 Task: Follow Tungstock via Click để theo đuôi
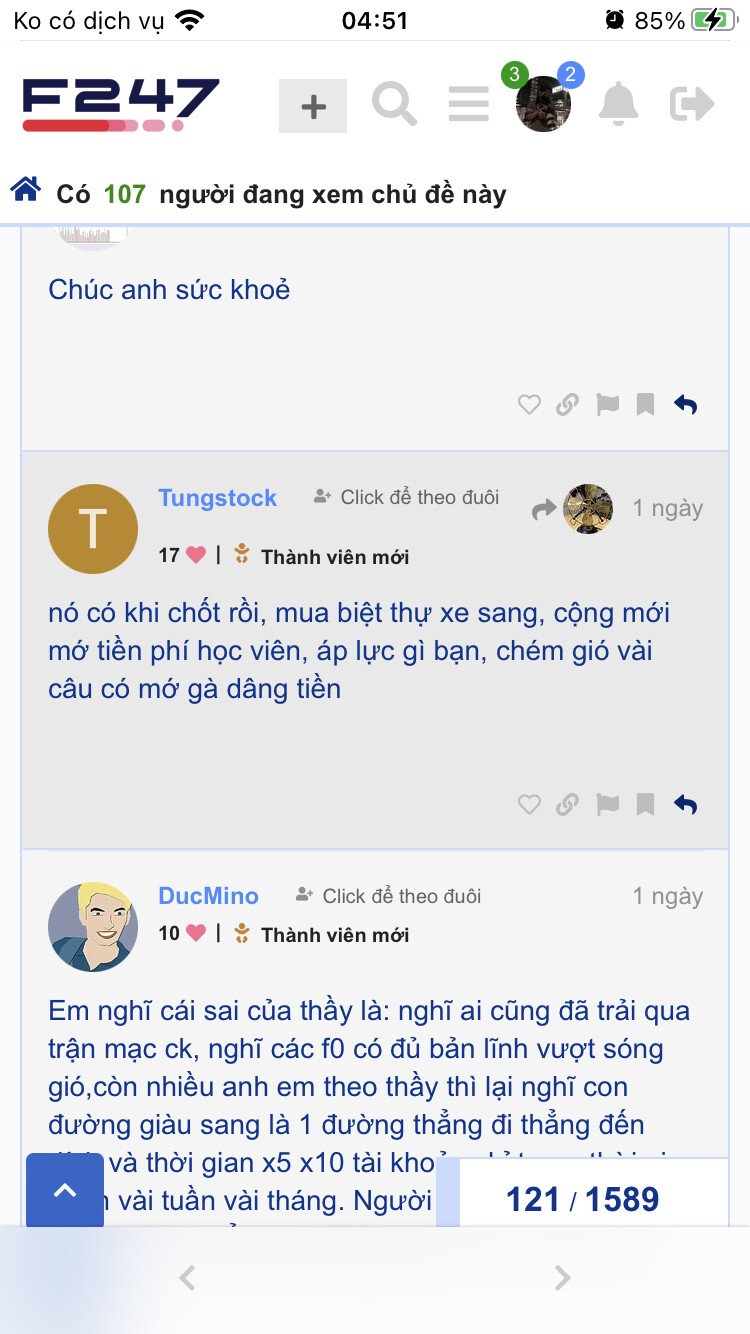[407, 497]
